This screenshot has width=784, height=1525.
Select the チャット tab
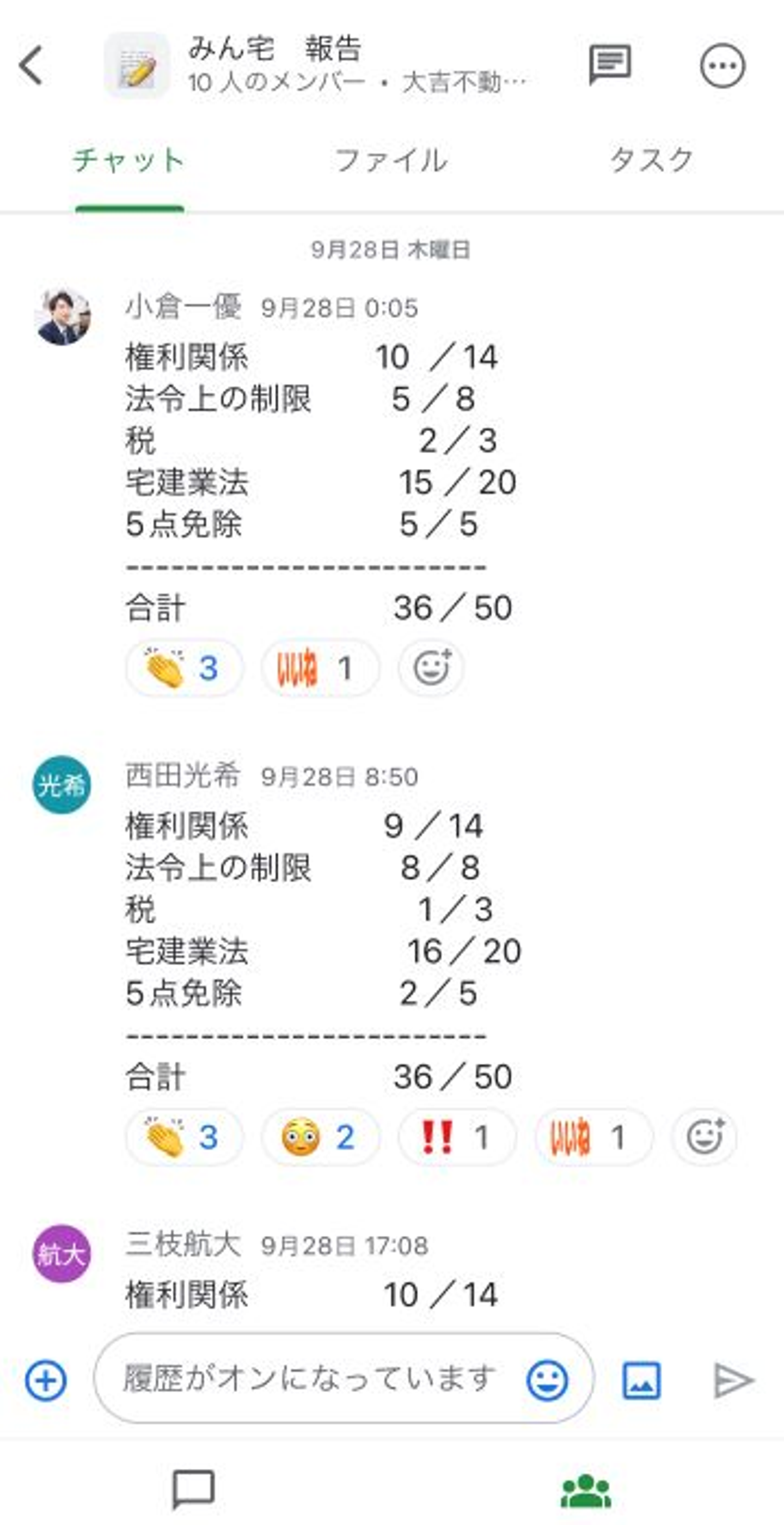coord(129,161)
